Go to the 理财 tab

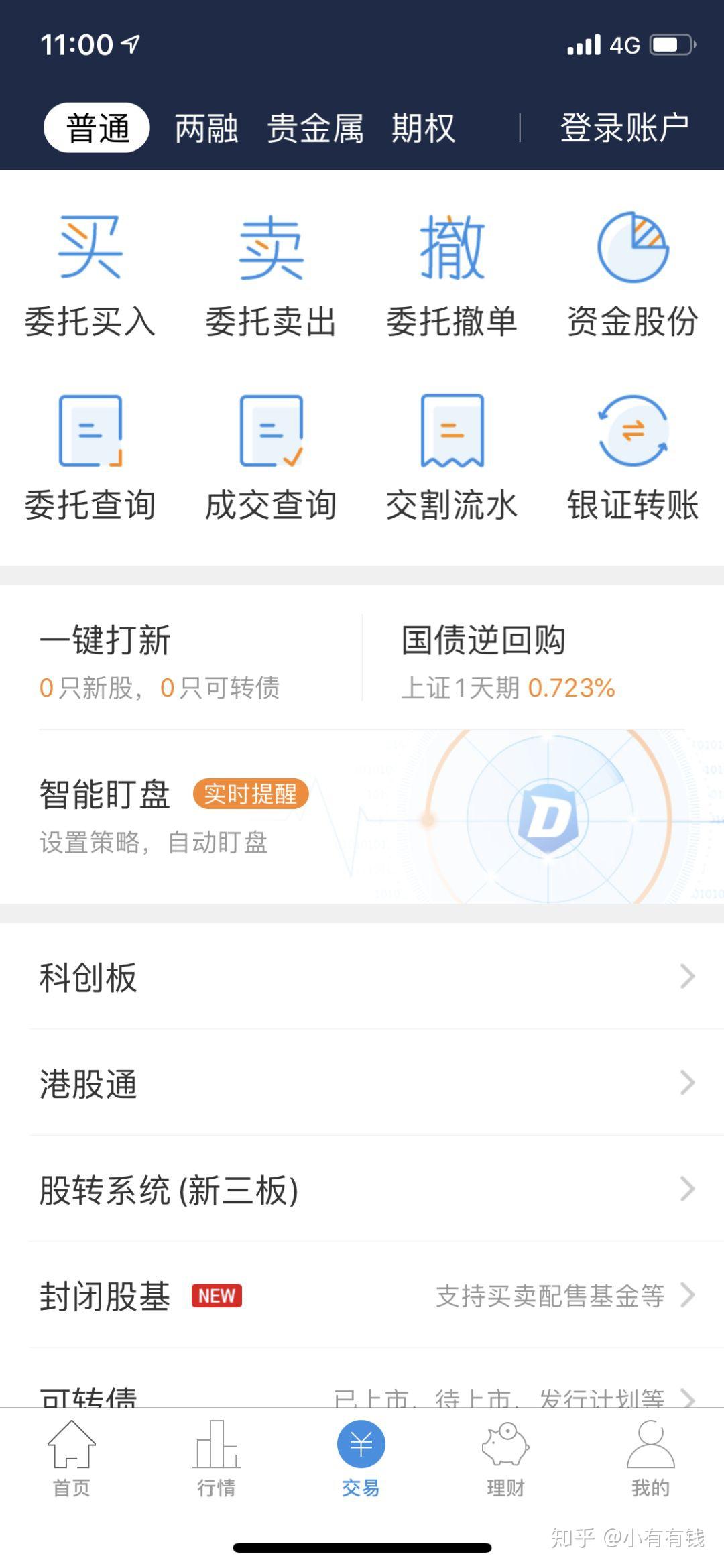click(x=505, y=1456)
